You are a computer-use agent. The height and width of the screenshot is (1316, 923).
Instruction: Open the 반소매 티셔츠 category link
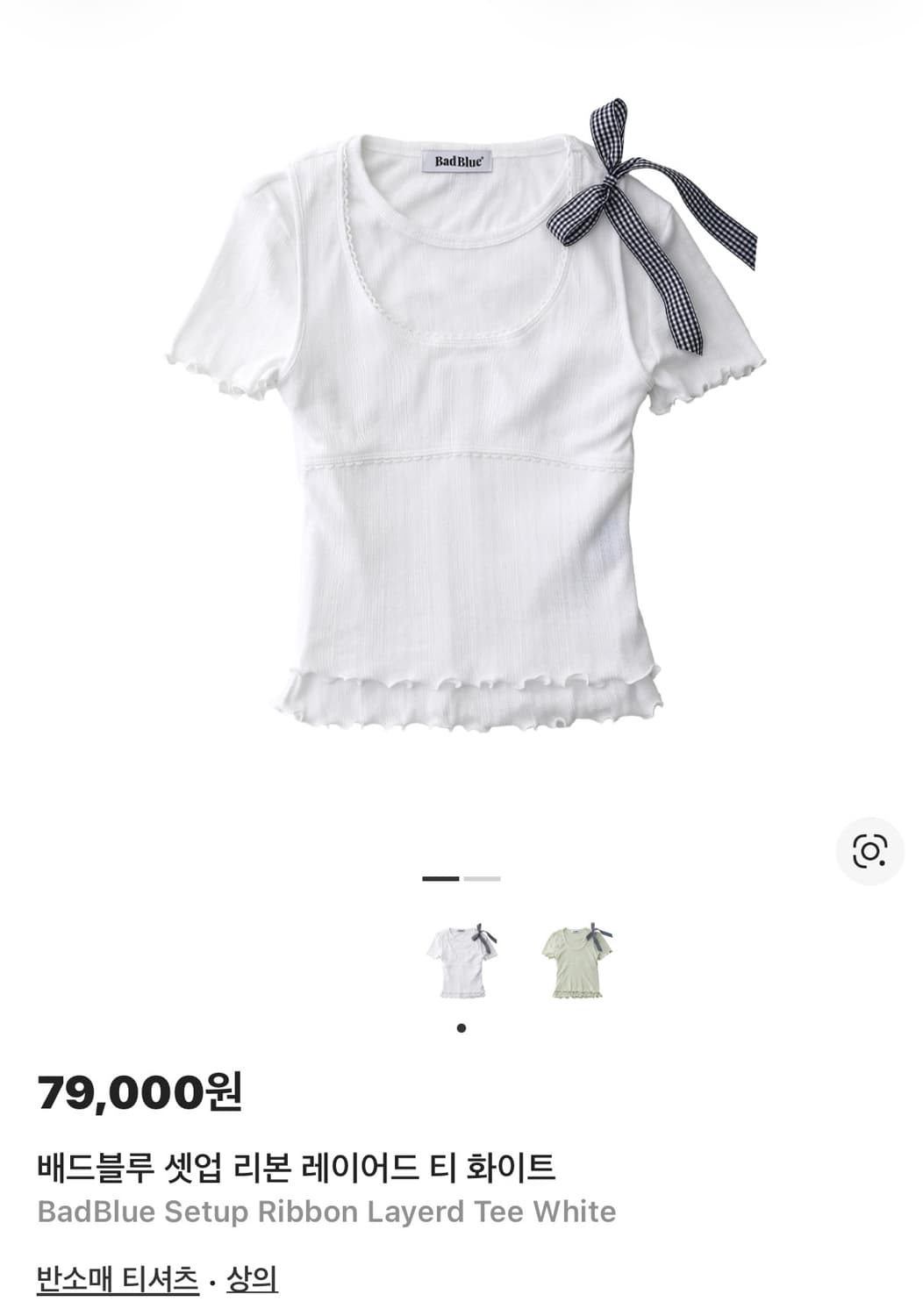pos(118,1279)
